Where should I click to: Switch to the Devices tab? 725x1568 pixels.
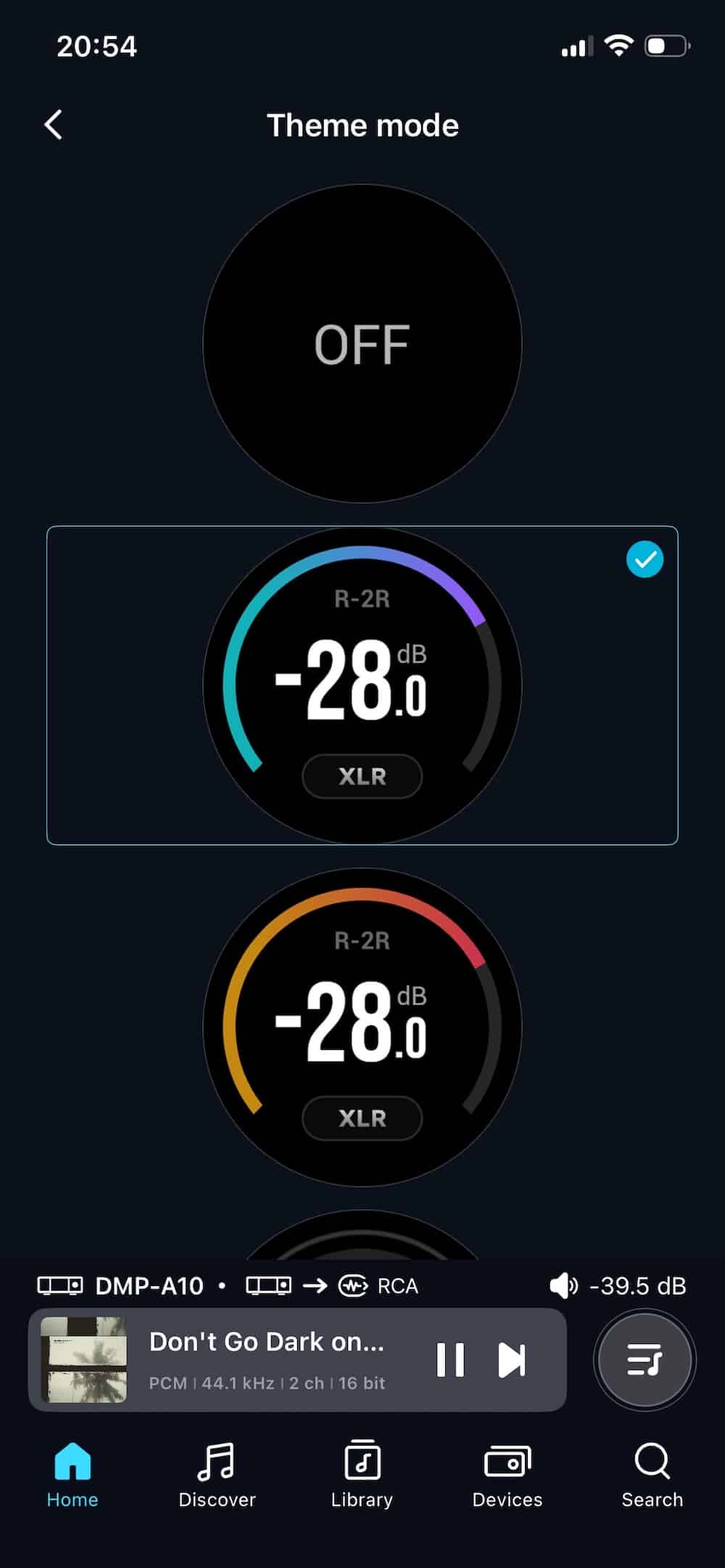(507, 1475)
